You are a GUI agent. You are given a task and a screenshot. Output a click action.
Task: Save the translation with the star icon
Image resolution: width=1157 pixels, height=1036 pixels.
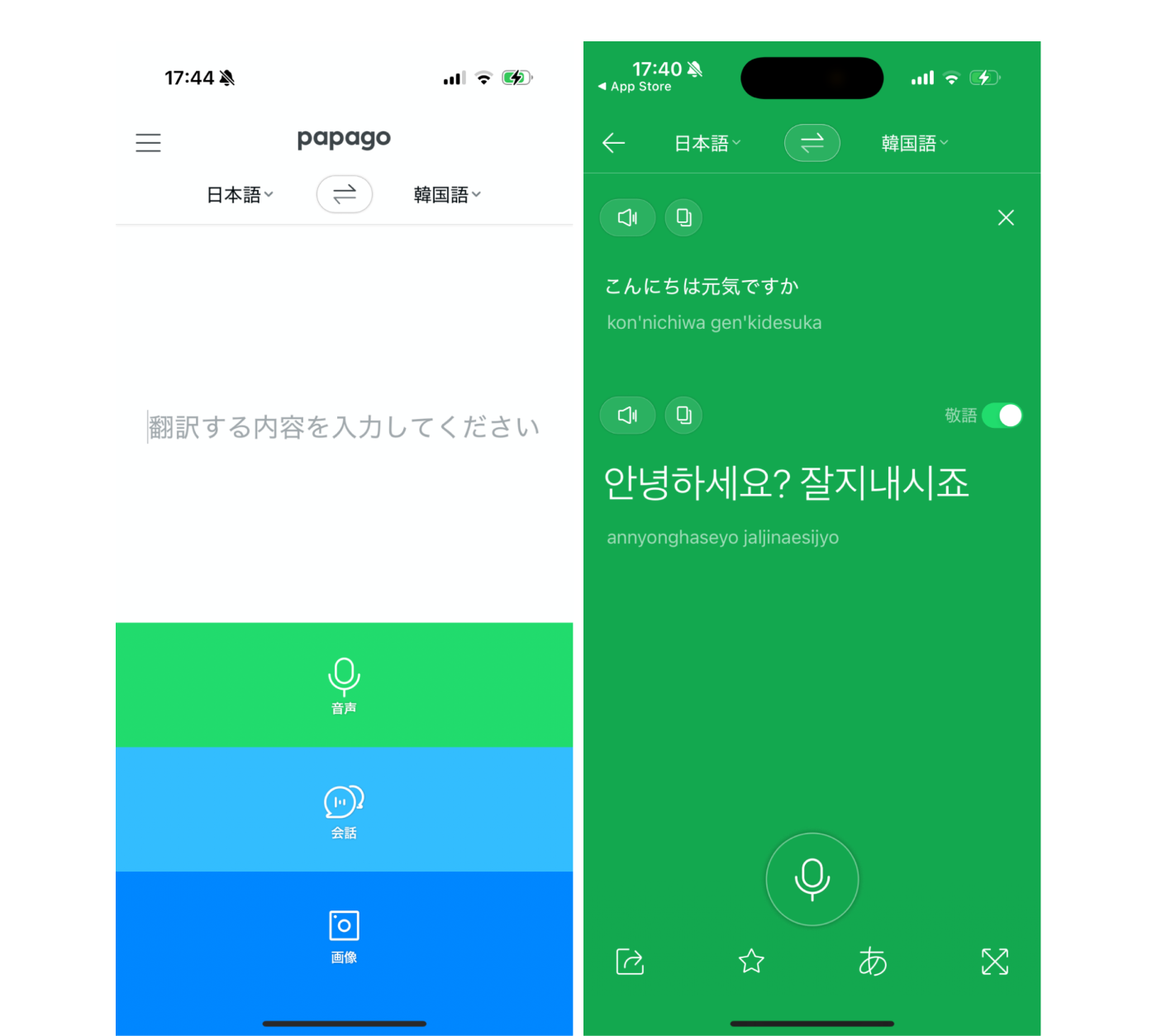pos(751,962)
